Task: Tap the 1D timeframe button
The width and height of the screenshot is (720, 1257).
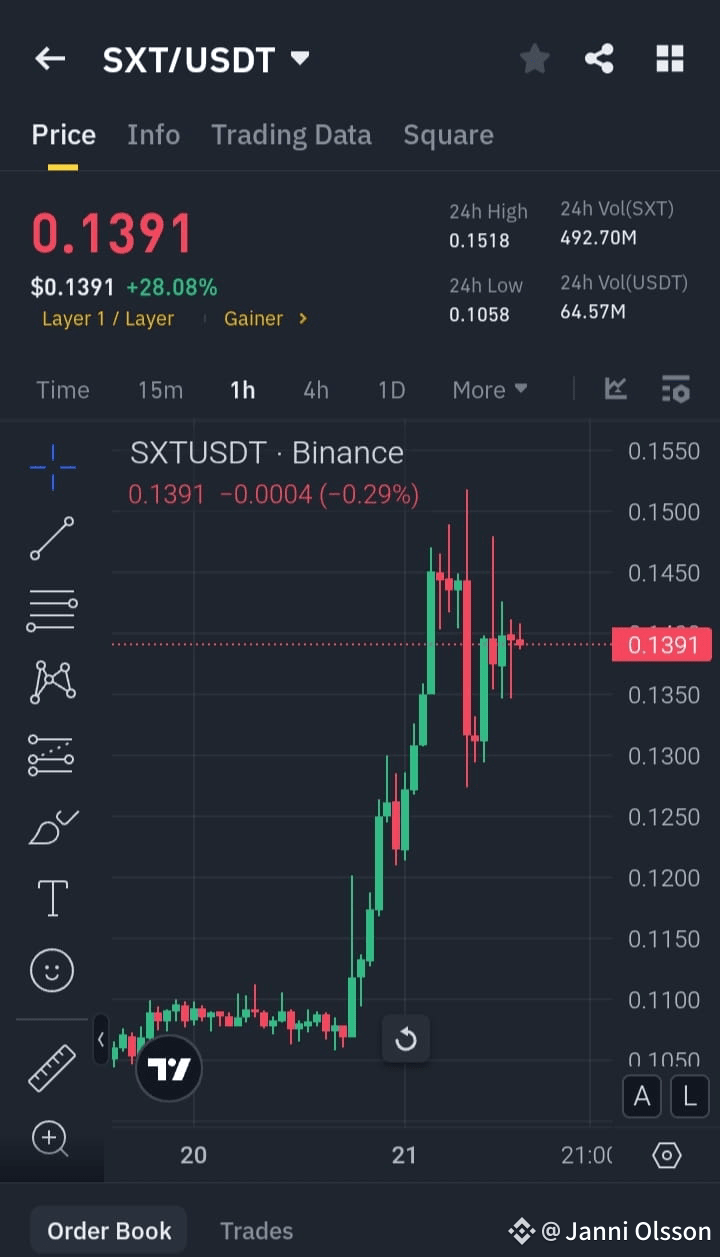Action: click(x=391, y=390)
